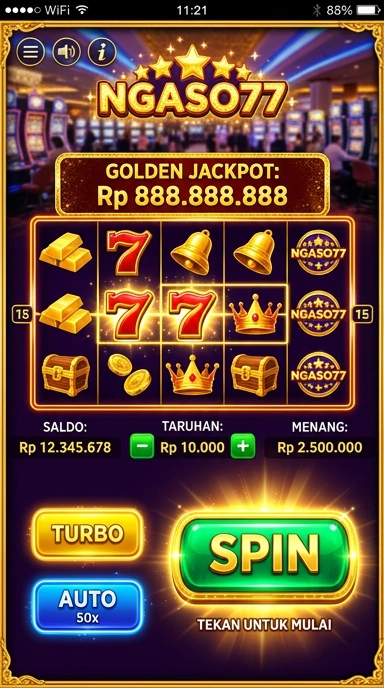Hit the green SPIN button
Image resolution: width=384 pixels, height=688 pixels.
click(264, 555)
